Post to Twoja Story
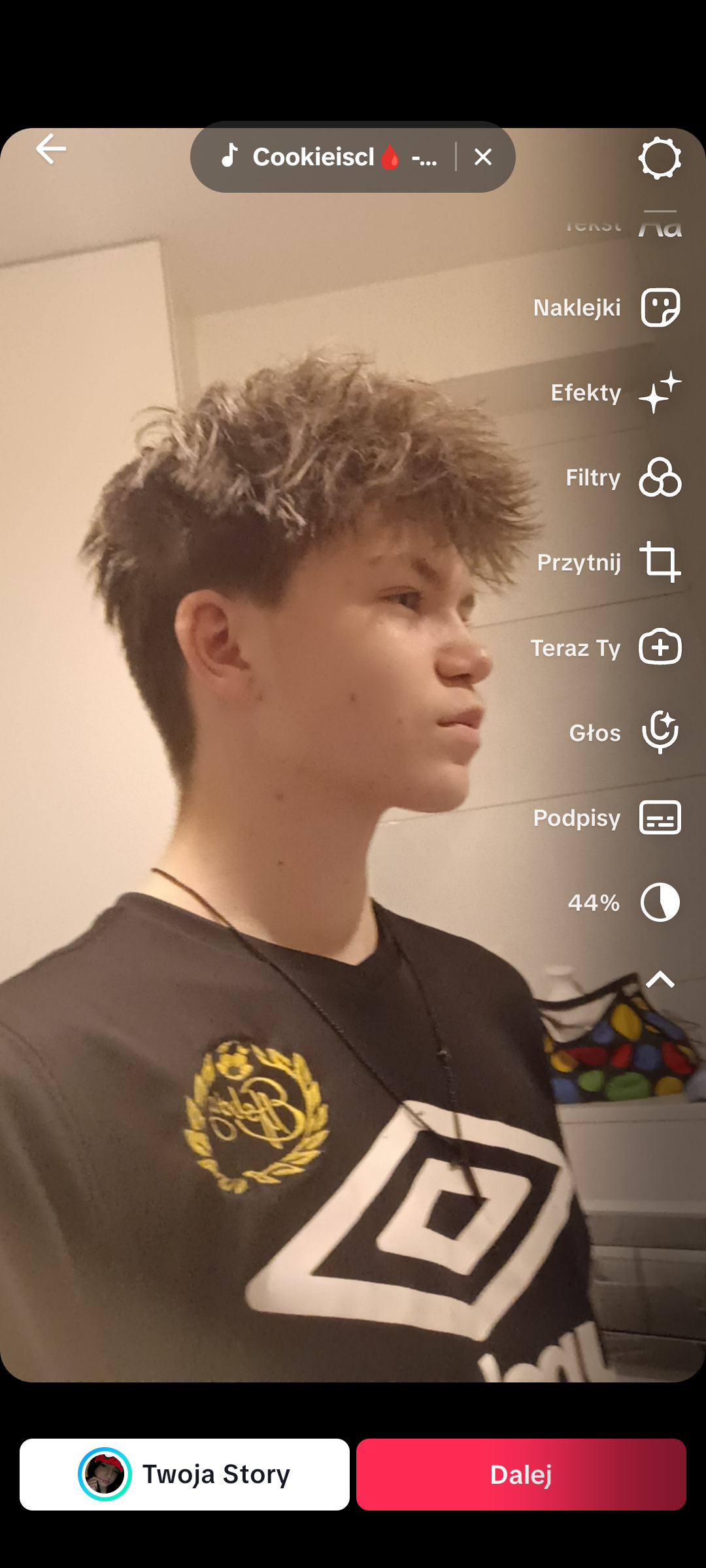The image size is (706, 1568). pyautogui.click(x=184, y=1475)
